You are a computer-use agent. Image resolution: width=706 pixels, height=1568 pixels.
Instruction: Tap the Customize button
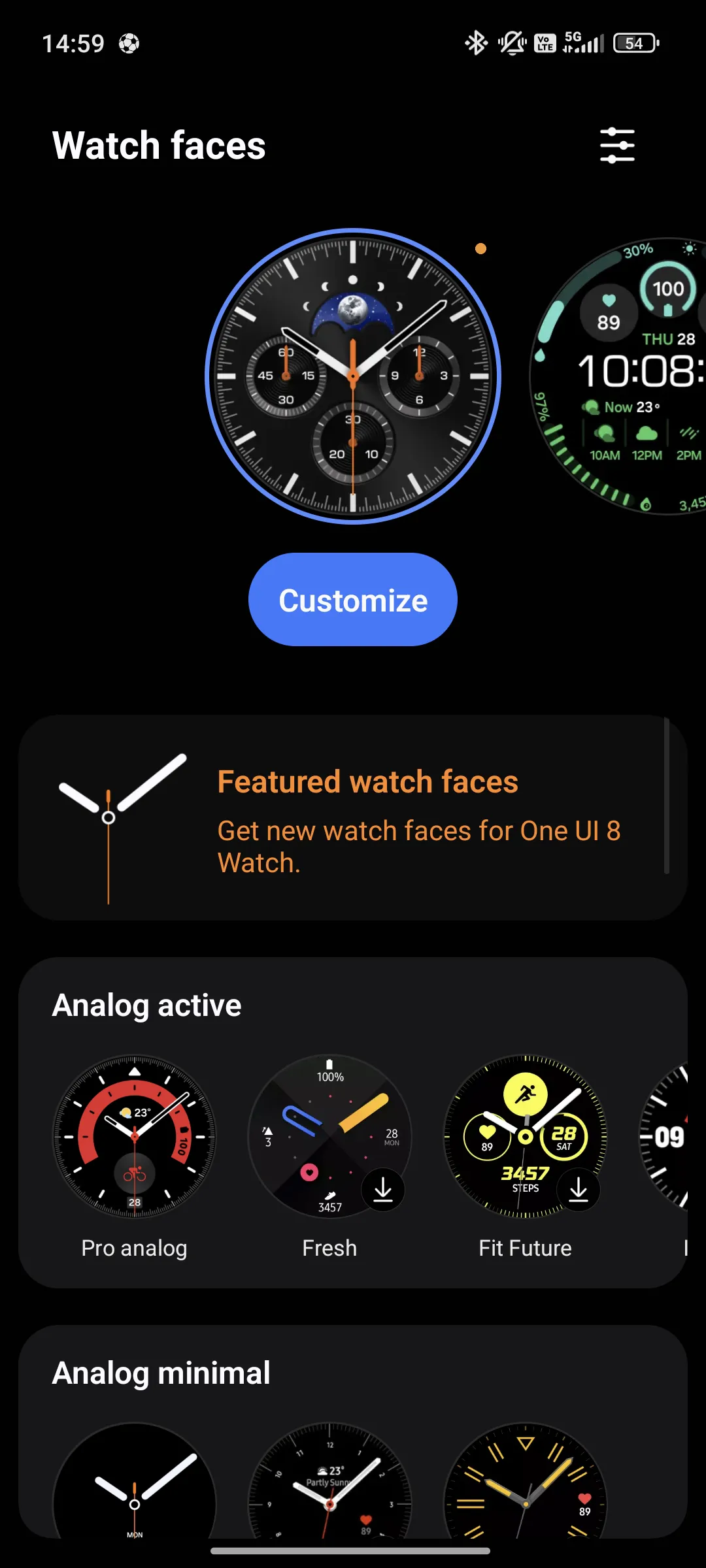point(353,600)
